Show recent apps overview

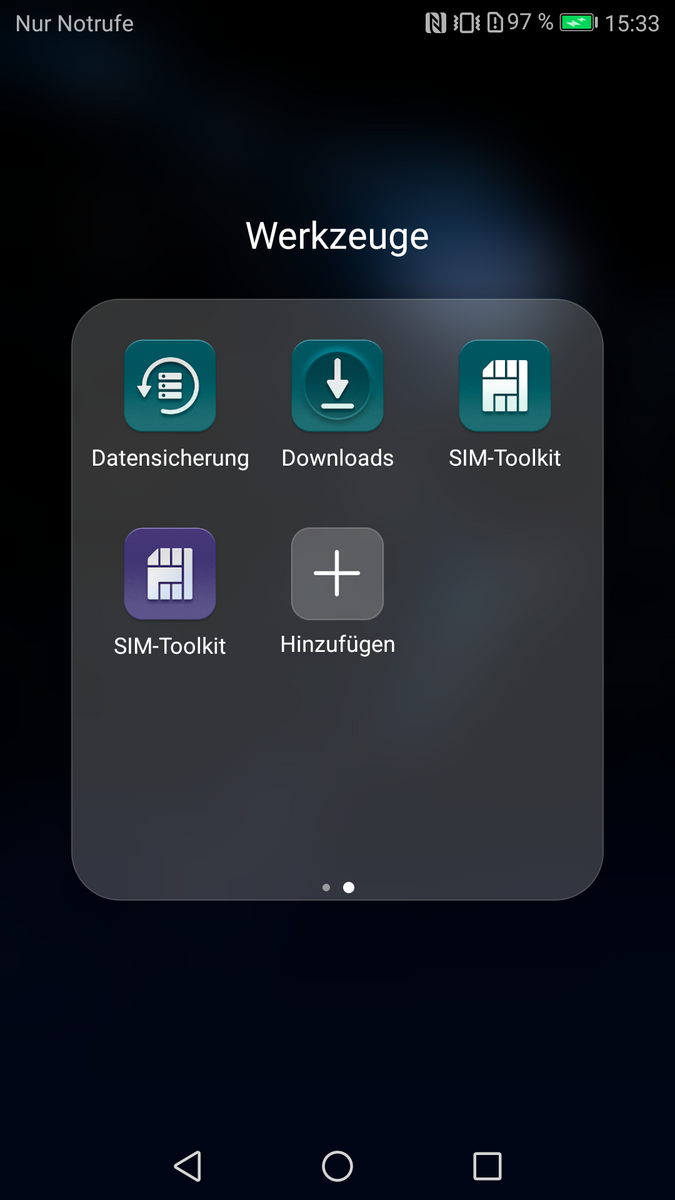tap(487, 1165)
